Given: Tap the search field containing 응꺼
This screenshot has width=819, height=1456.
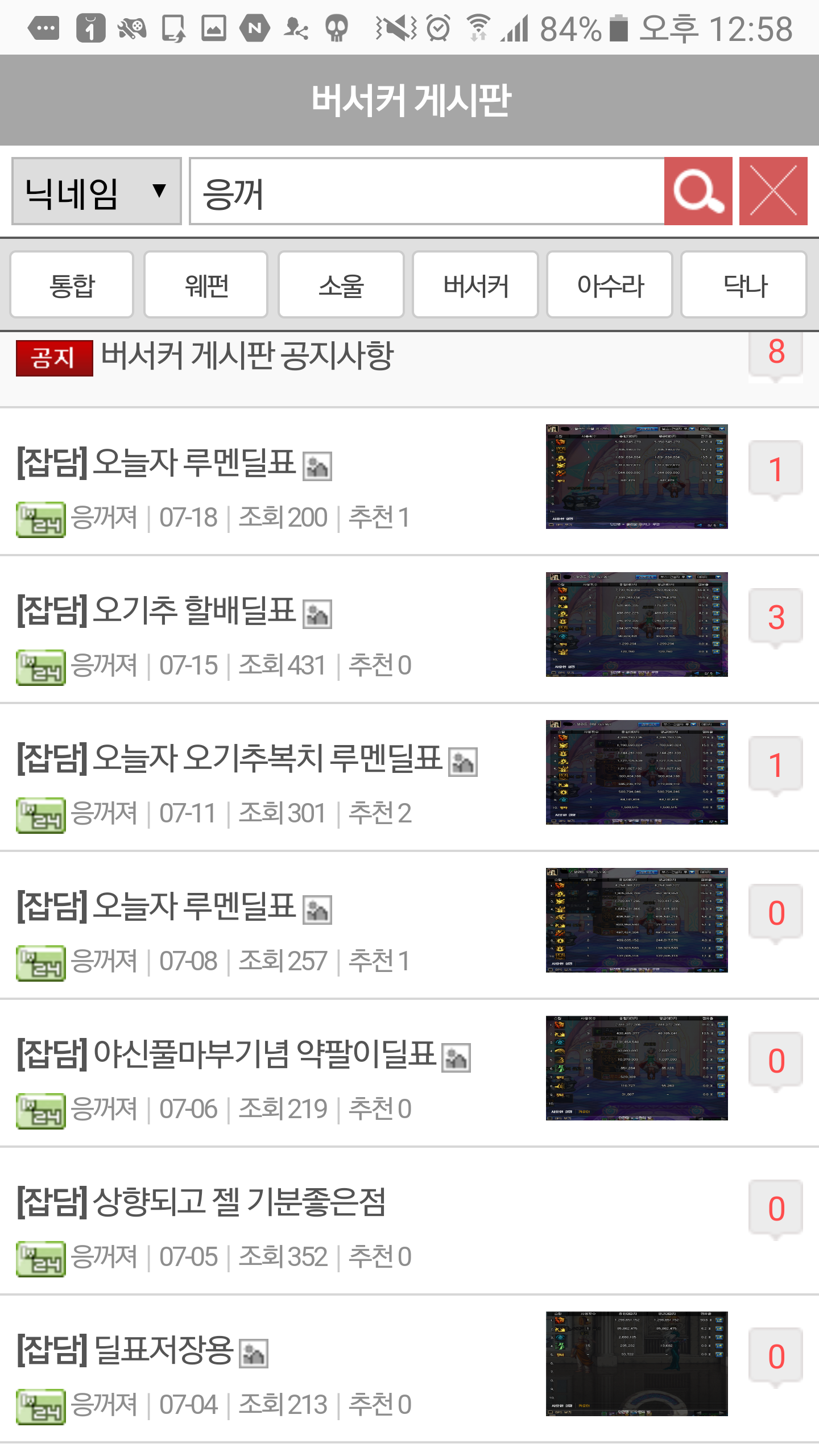Looking at the screenshot, I should [x=427, y=191].
